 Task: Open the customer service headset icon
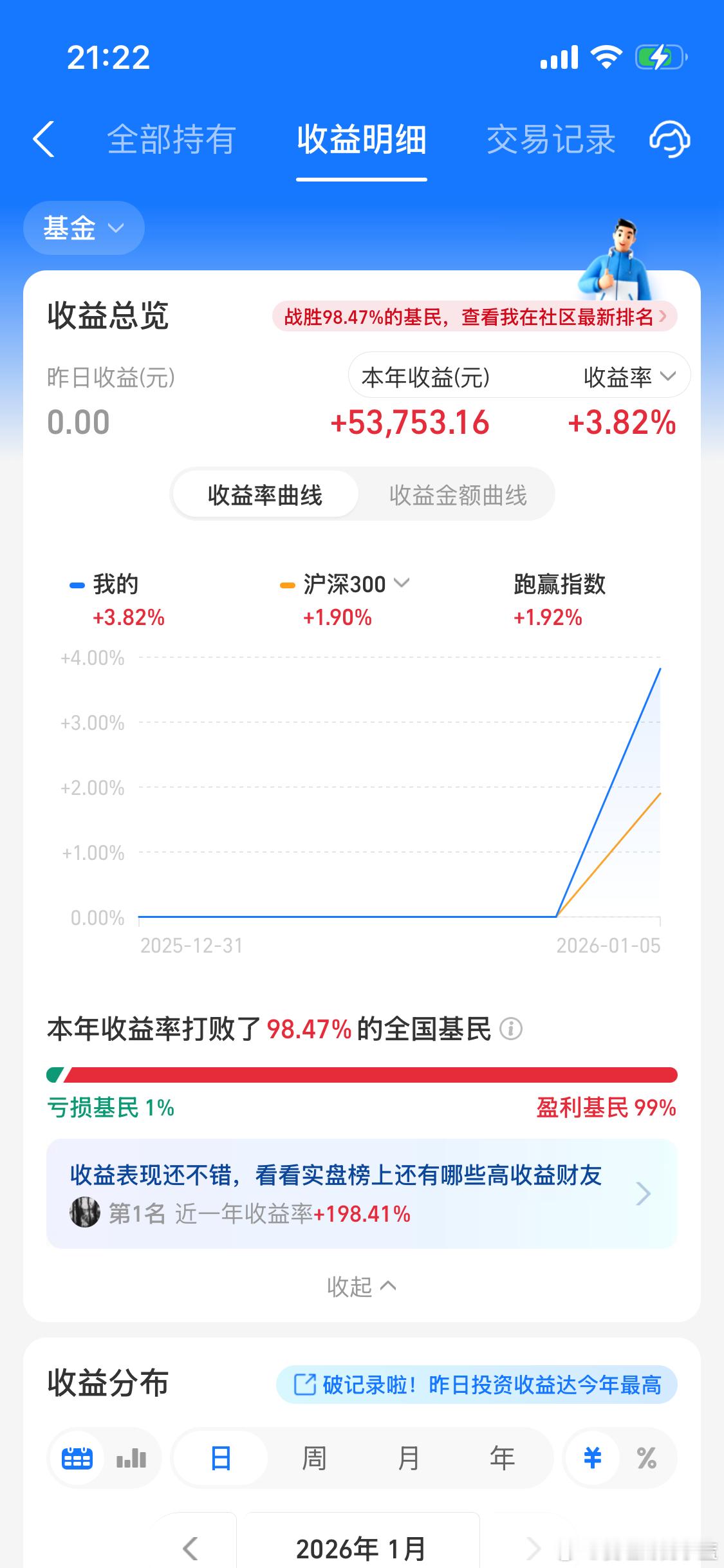click(669, 140)
